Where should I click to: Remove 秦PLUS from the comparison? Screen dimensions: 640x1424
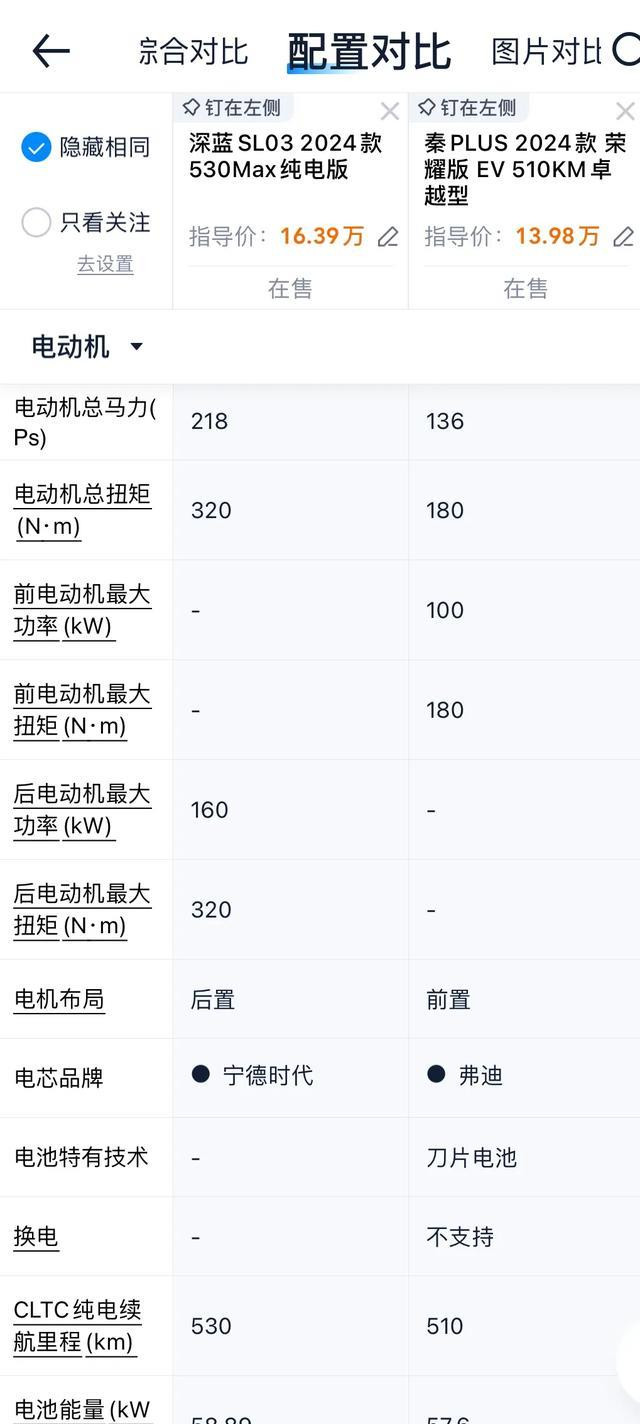click(626, 111)
